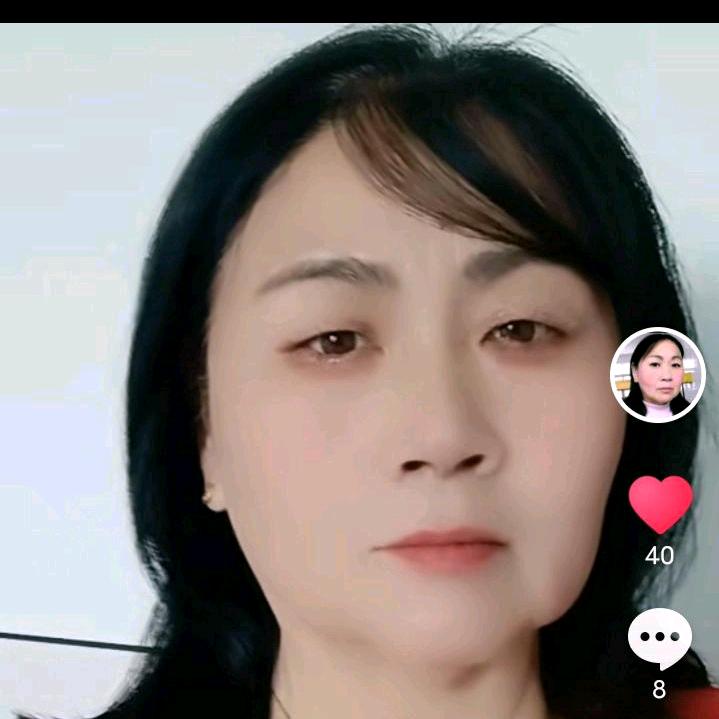Image resolution: width=719 pixels, height=719 pixels.
Task: Open the creator's profile avatar
Action: [x=658, y=375]
